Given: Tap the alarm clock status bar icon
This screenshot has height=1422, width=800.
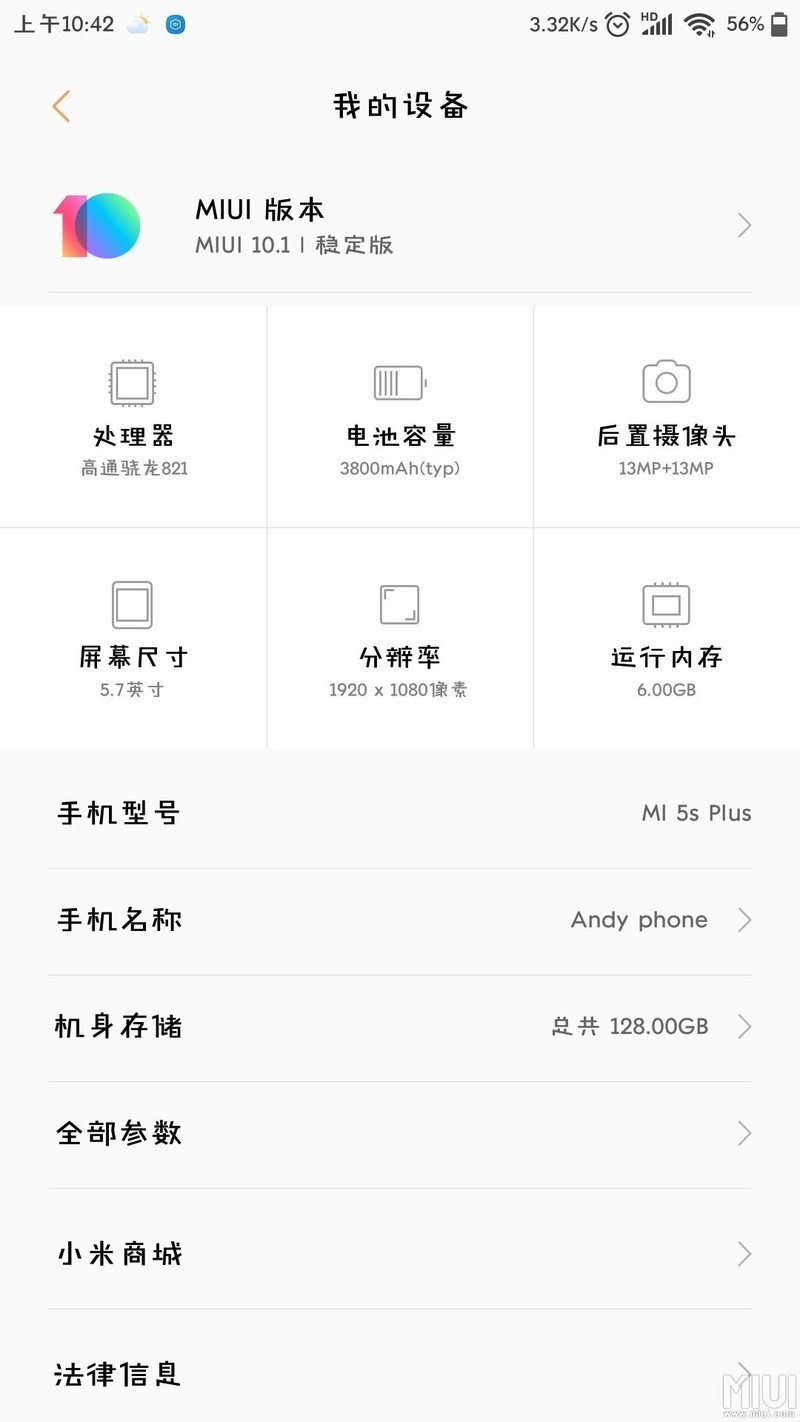Looking at the screenshot, I should (x=618, y=23).
